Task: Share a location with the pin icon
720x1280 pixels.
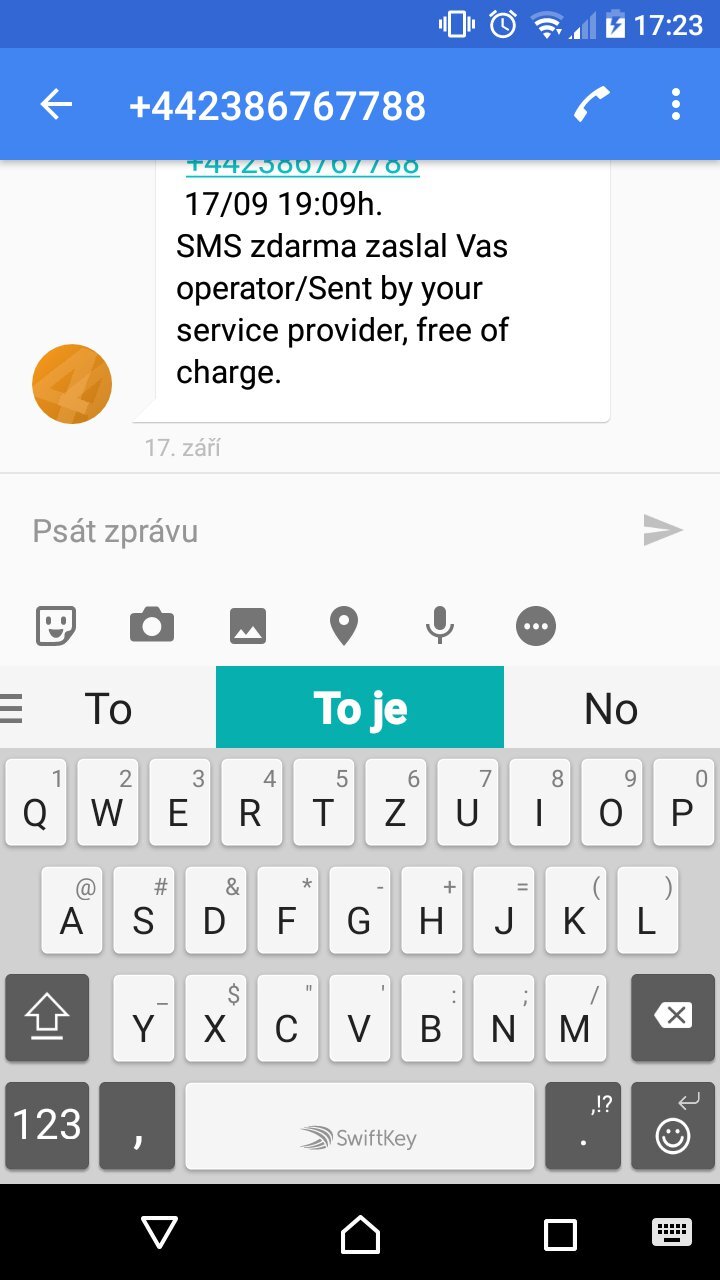Action: (344, 626)
